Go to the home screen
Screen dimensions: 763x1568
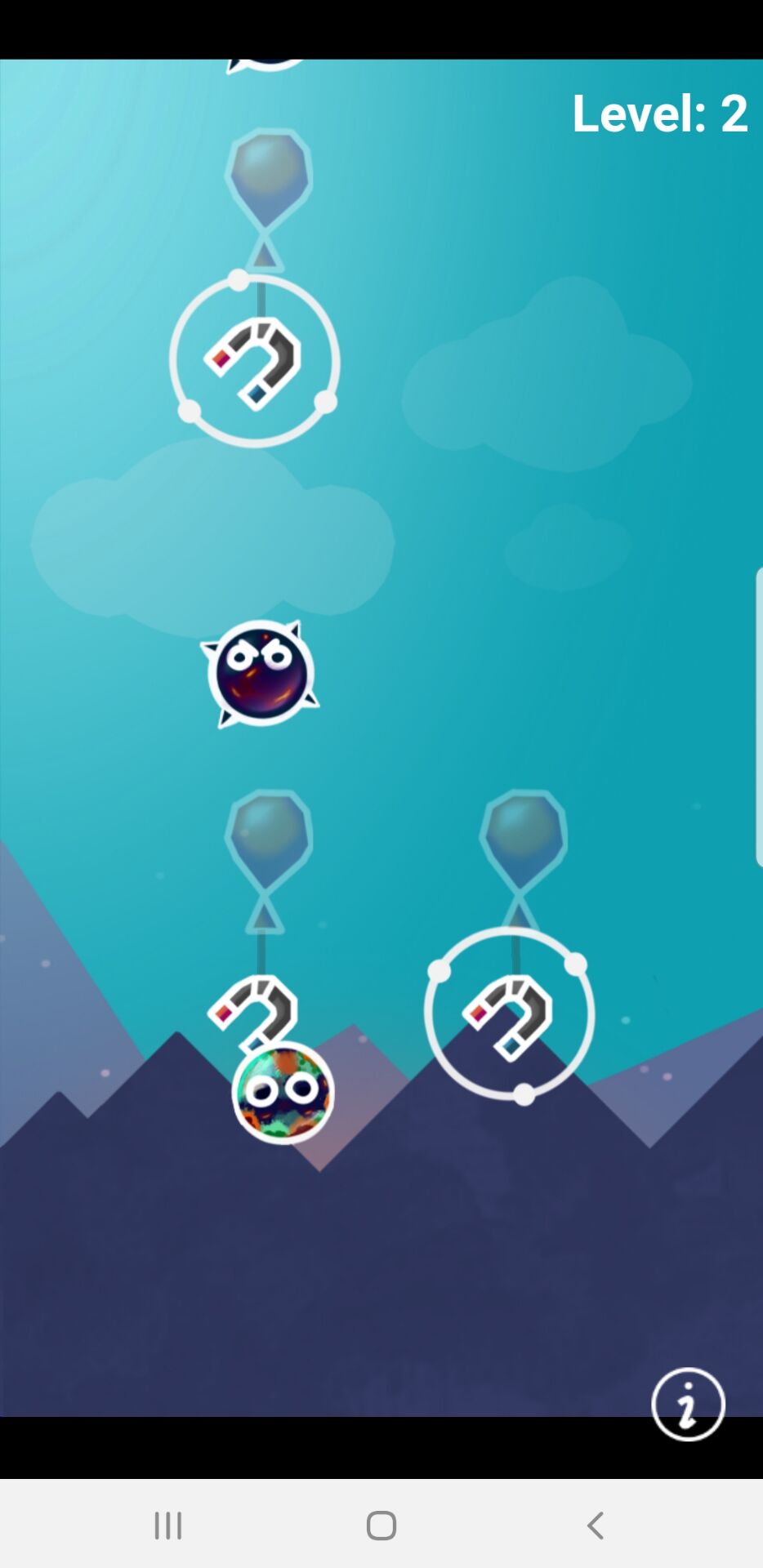381,1525
